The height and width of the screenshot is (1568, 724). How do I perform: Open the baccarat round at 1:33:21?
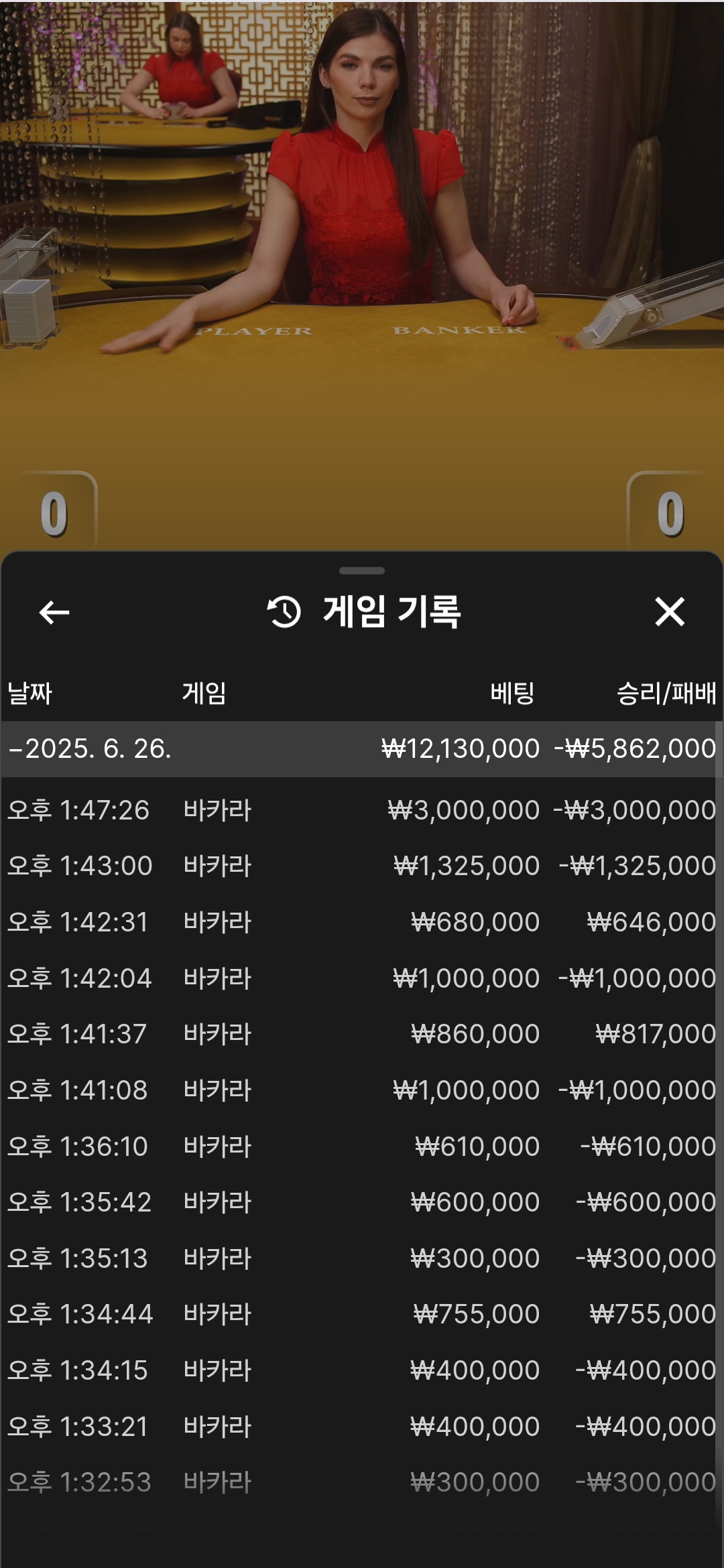click(x=362, y=1427)
